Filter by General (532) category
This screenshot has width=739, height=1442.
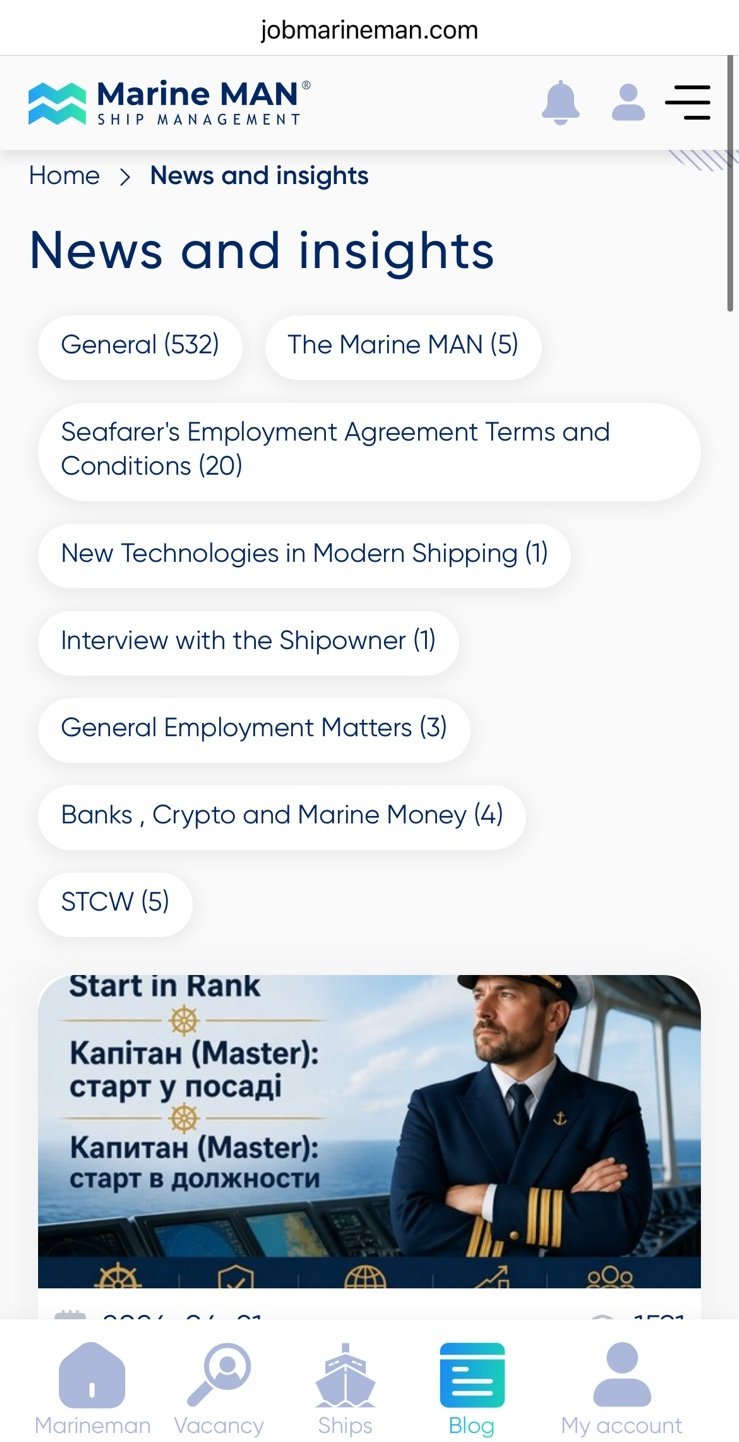pyautogui.click(x=140, y=345)
